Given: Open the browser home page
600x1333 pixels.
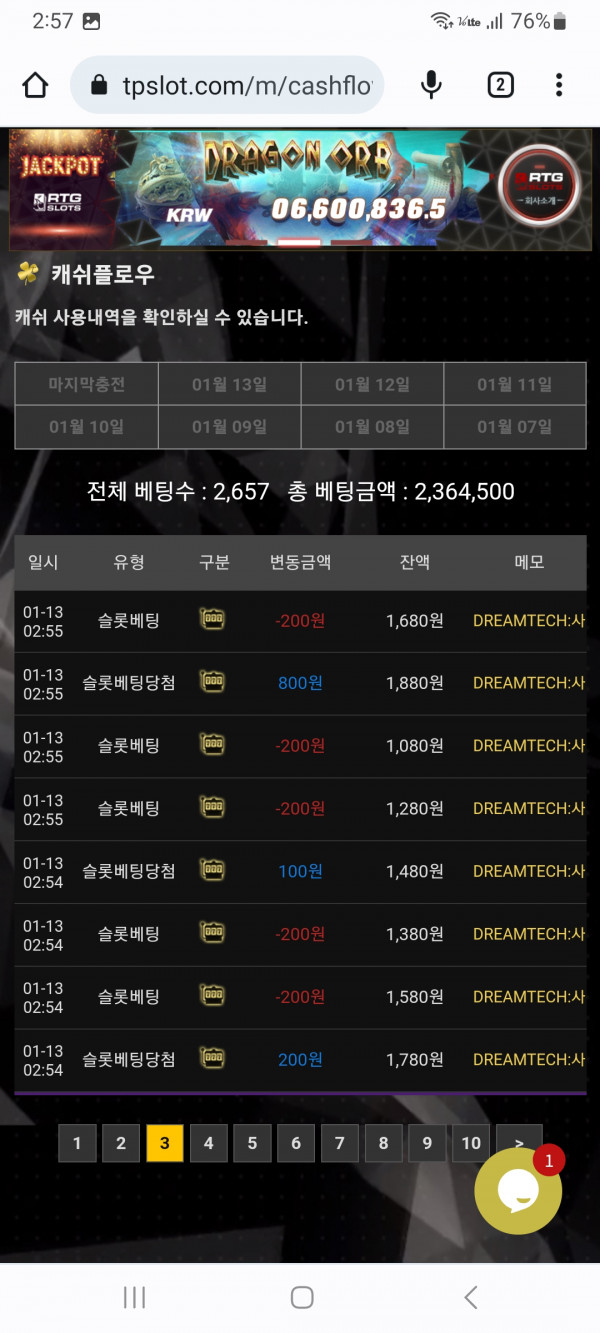Looking at the screenshot, I should point(35,86).
